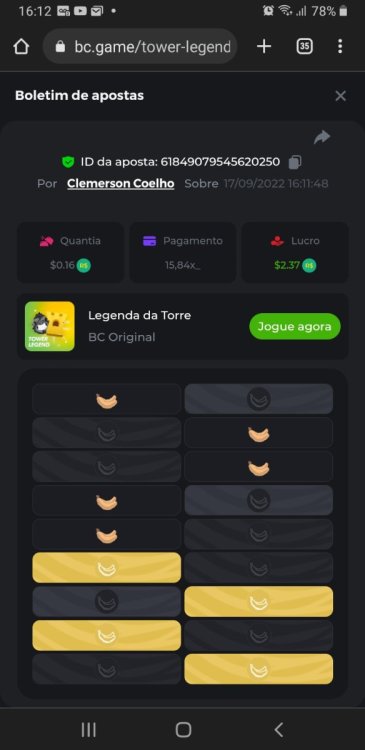
Task: Close the Boletim de apostas panel
Action: tap(340, 96)
